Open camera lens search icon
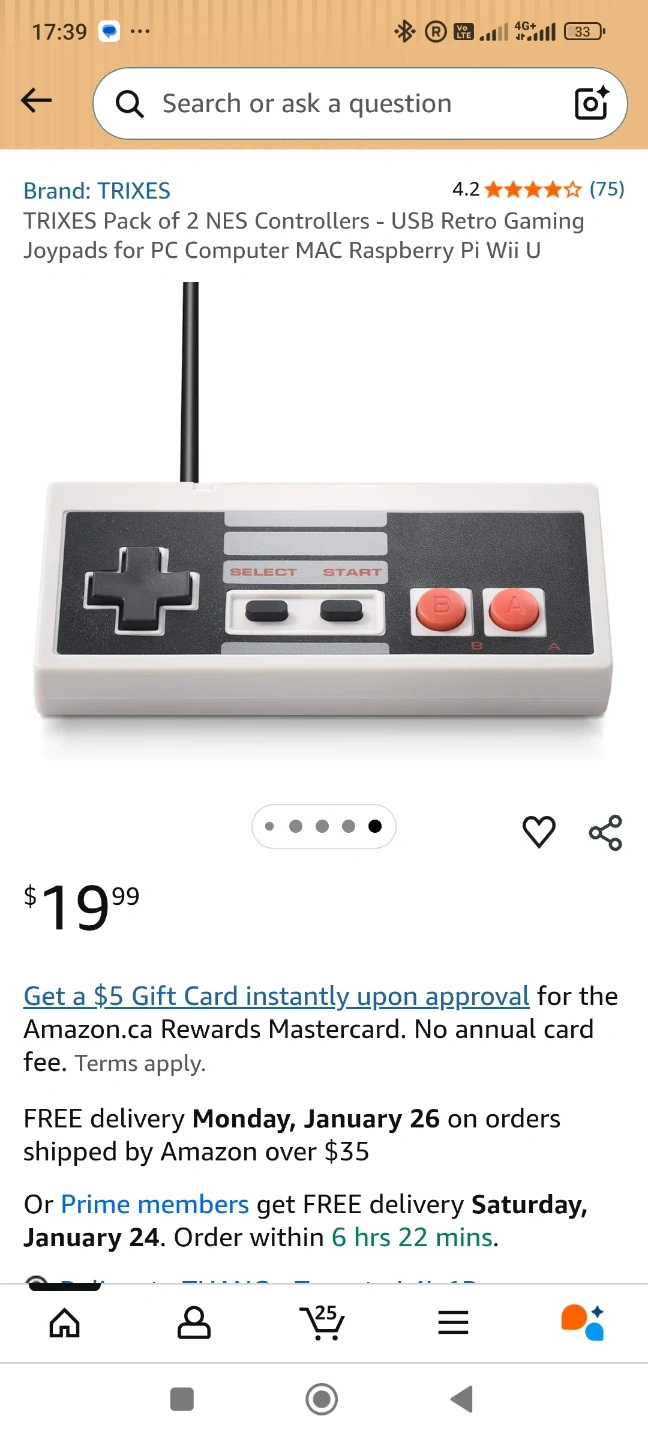Image resolution: width=648 pixels, height=1440 pixels. (x=591, y=103)
